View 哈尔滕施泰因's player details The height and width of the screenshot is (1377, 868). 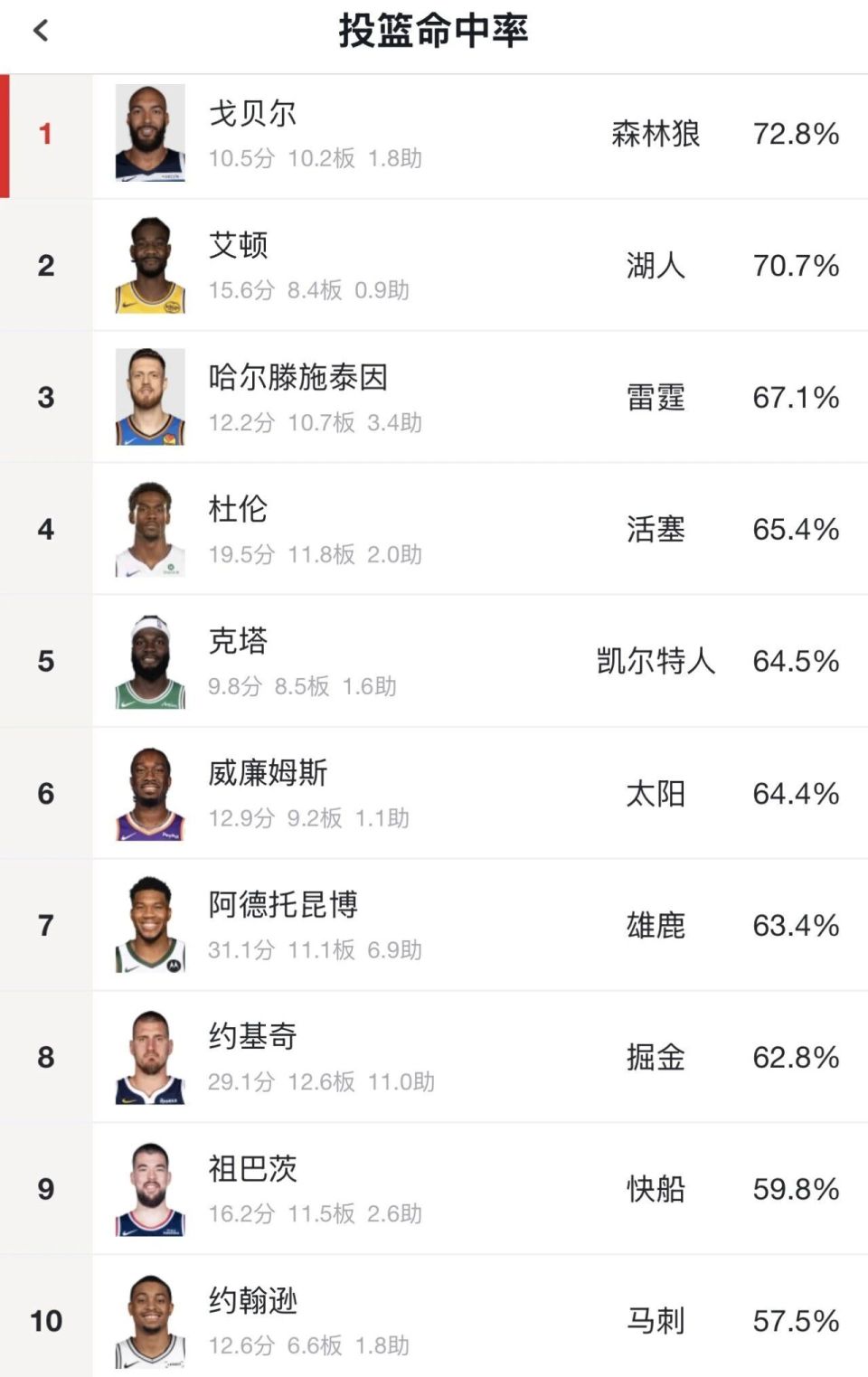434,398
